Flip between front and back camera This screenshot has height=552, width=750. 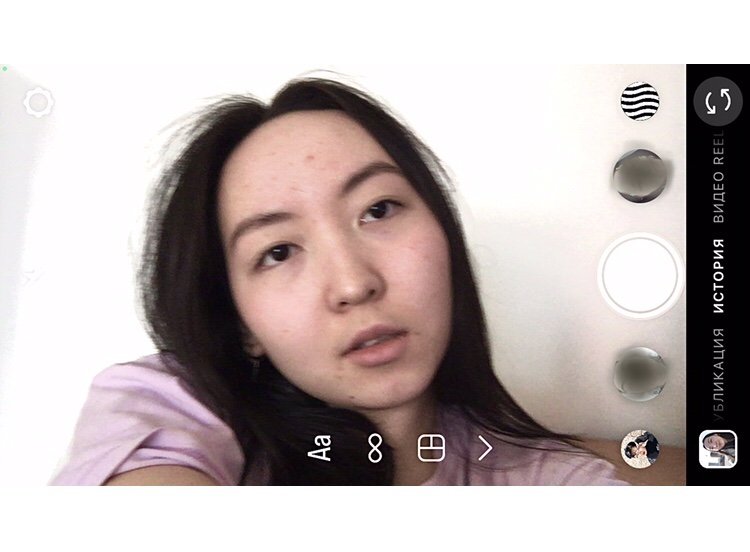[717, 101]
